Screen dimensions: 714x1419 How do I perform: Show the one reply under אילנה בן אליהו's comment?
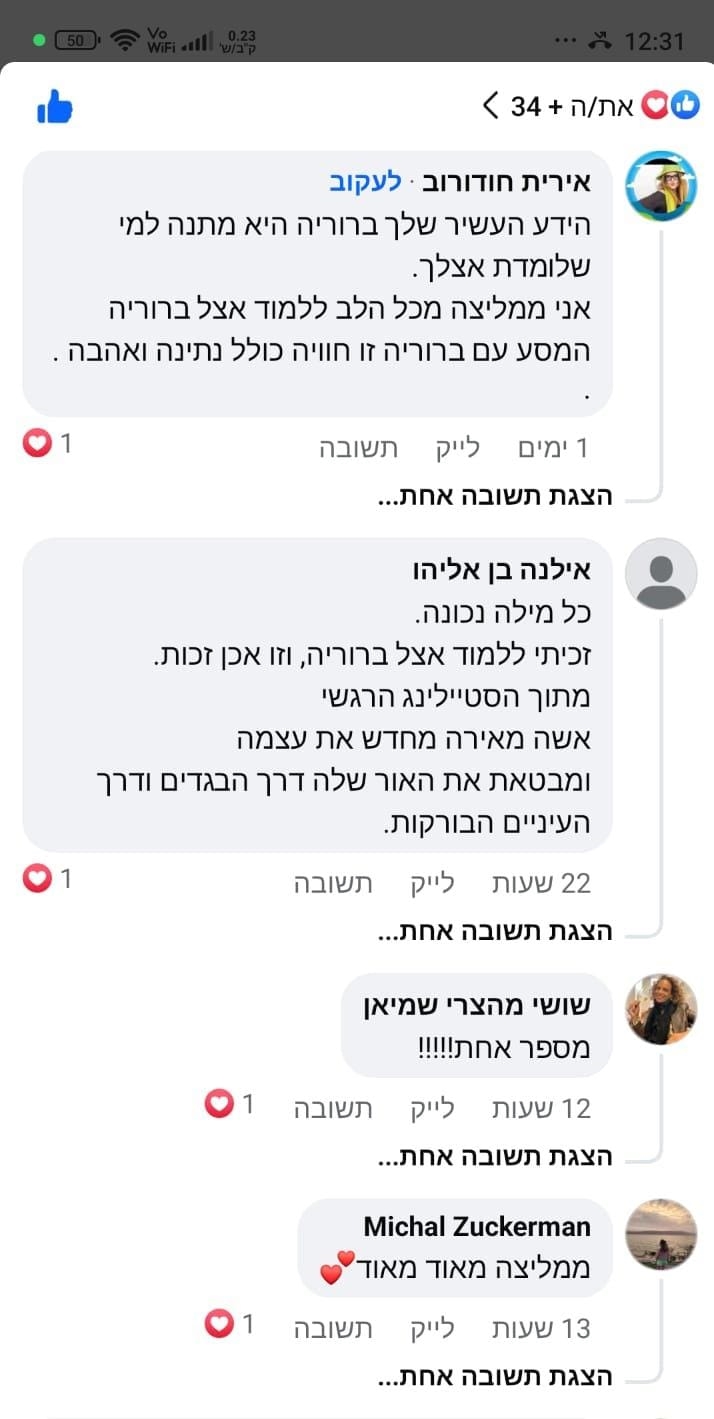coord(495,932)
